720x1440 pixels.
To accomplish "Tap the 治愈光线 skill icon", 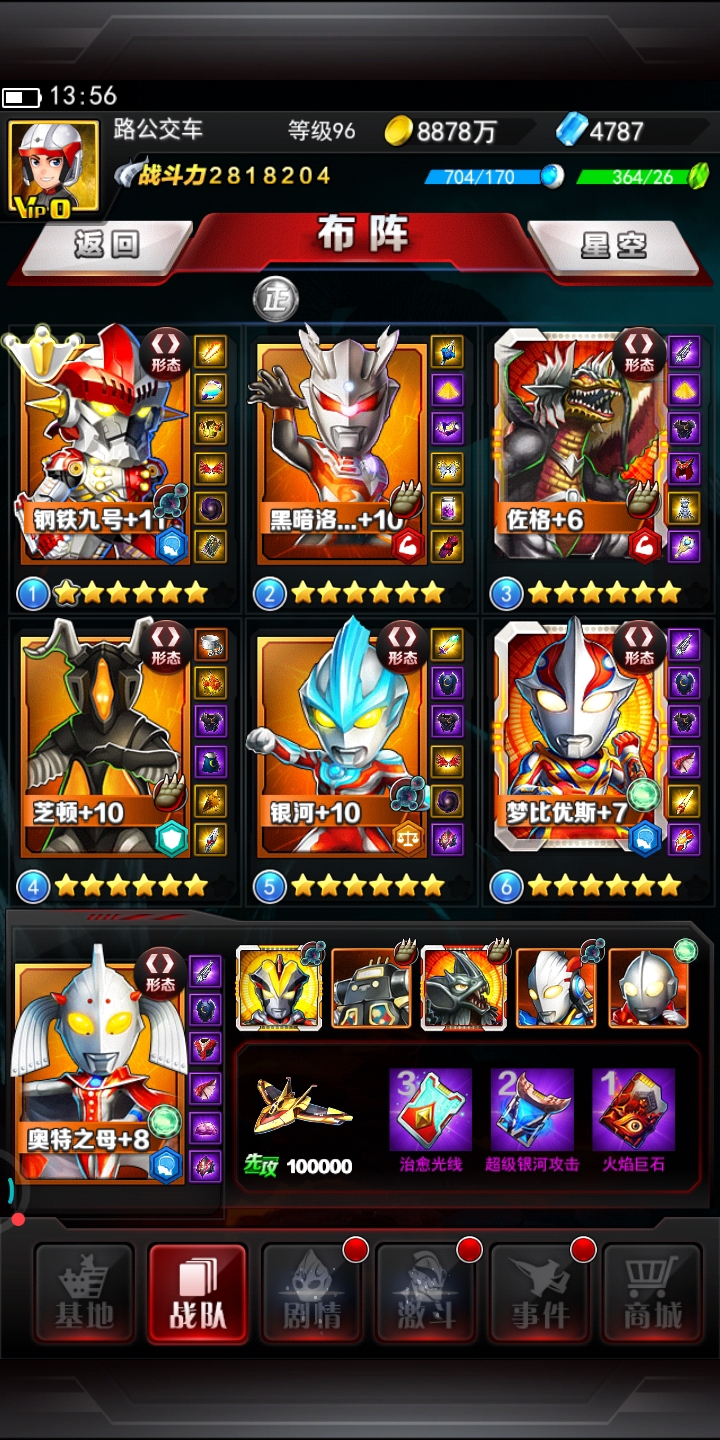I will tap(430, 1110).
